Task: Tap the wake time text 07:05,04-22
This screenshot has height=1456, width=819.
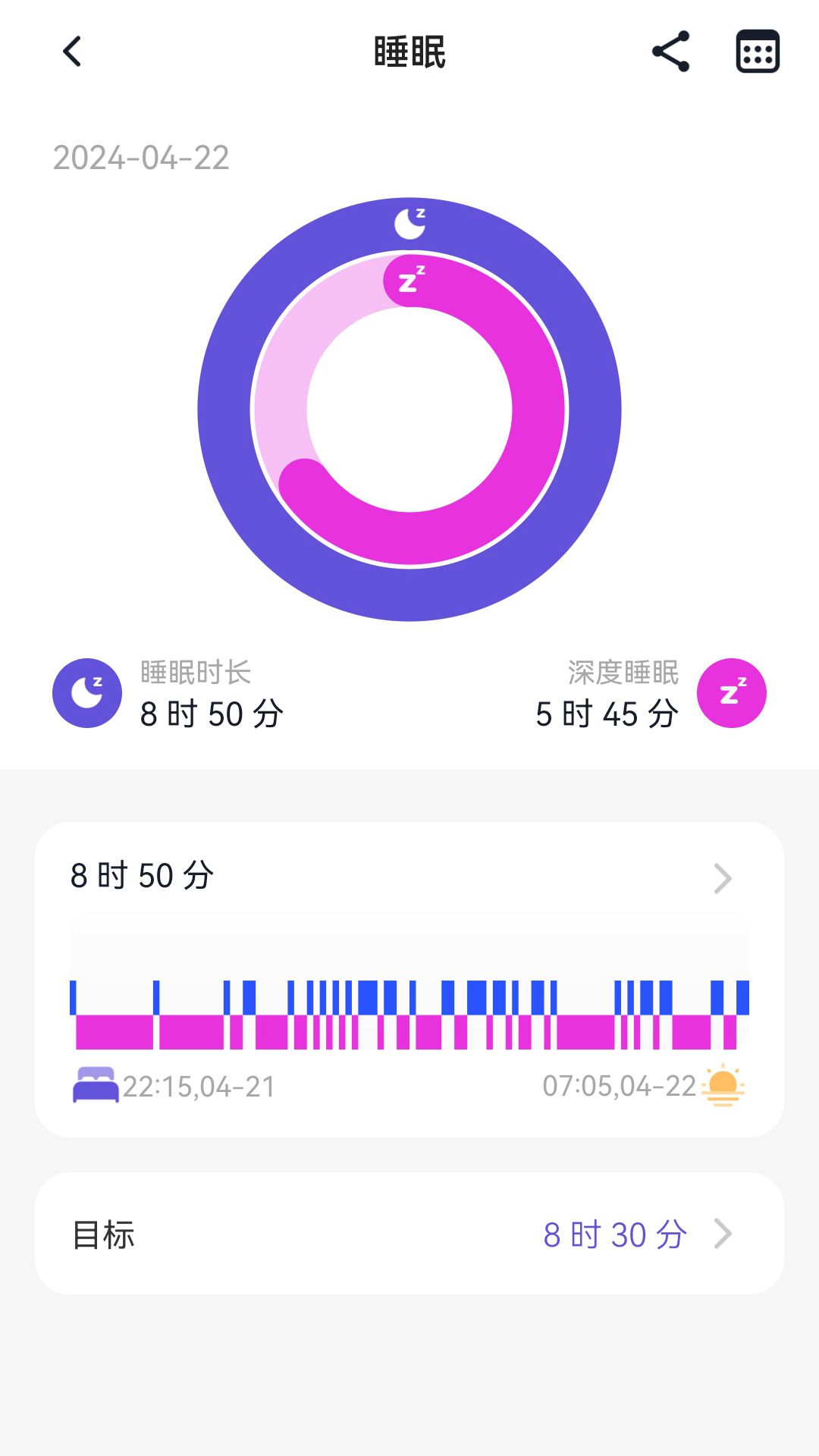Action: coord(620,1085)
